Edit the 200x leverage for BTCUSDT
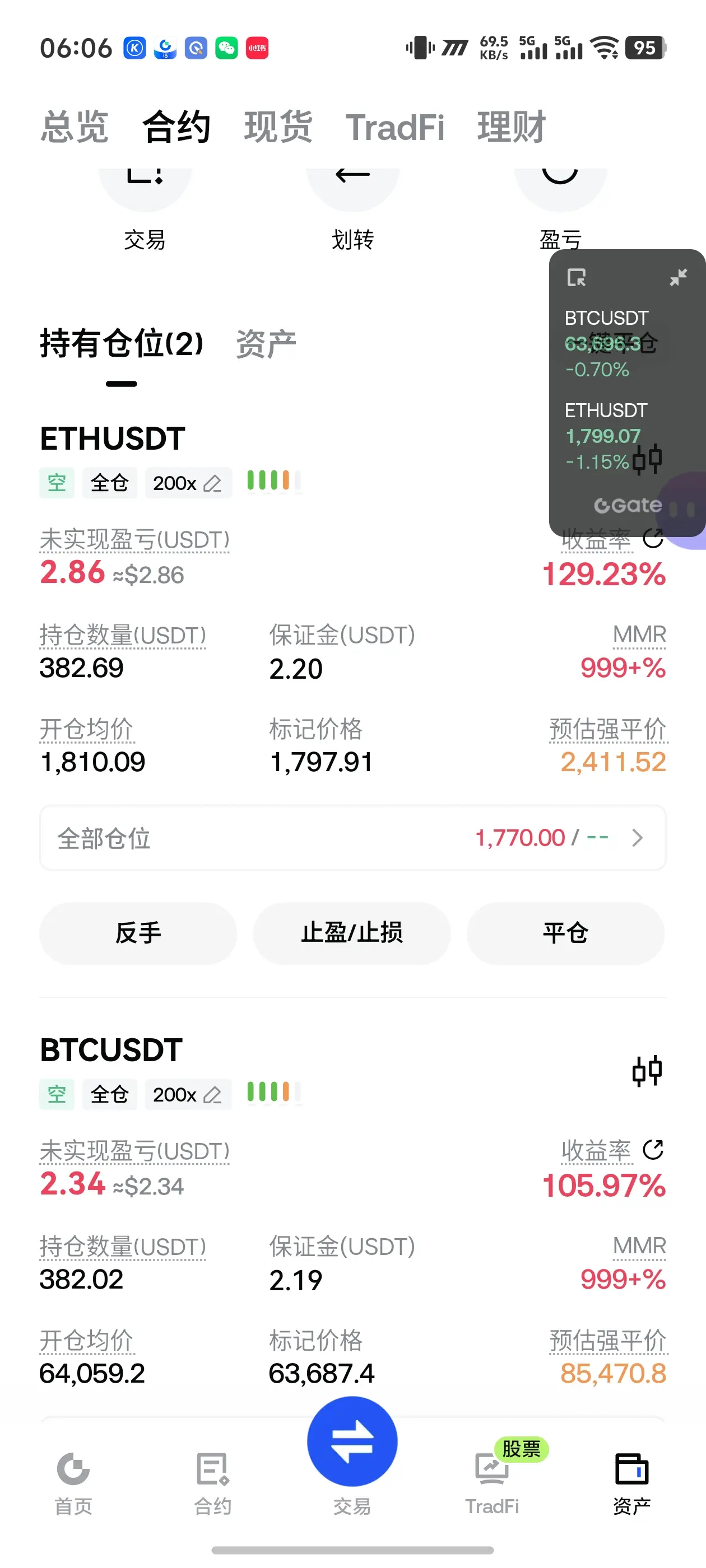The image size is (706, 1568). pyautogui.click(x=188, y=1094)
